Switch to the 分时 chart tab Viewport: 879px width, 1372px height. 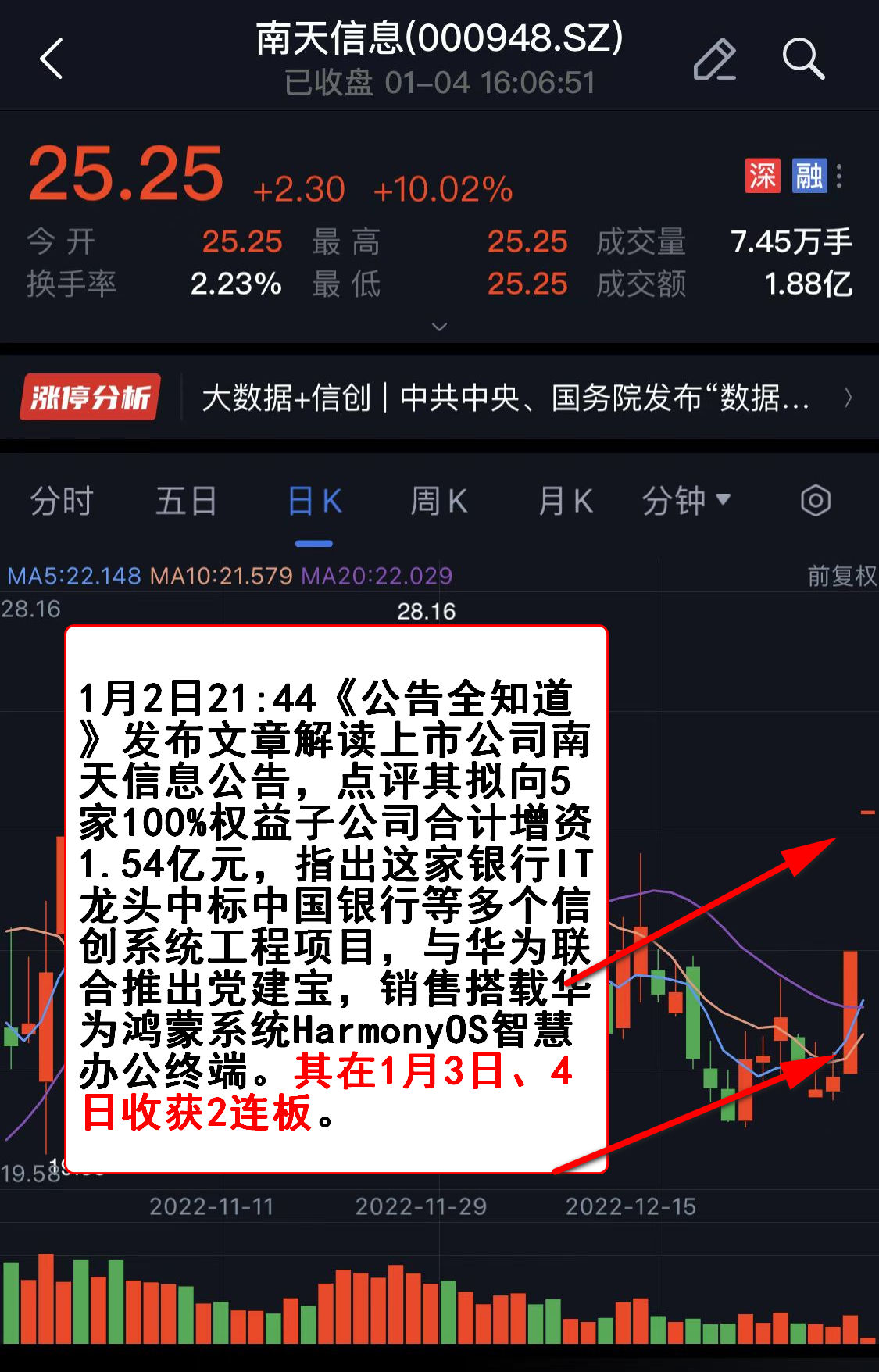[x=62, y=501]
